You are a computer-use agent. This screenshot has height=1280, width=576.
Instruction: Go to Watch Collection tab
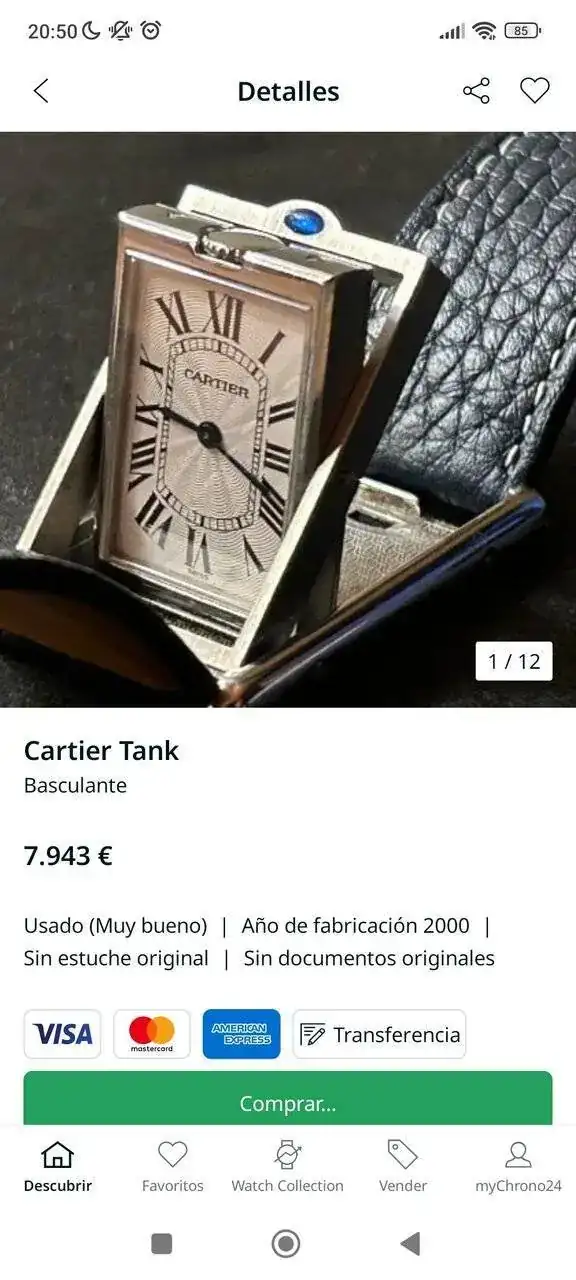click(288, 1167)
